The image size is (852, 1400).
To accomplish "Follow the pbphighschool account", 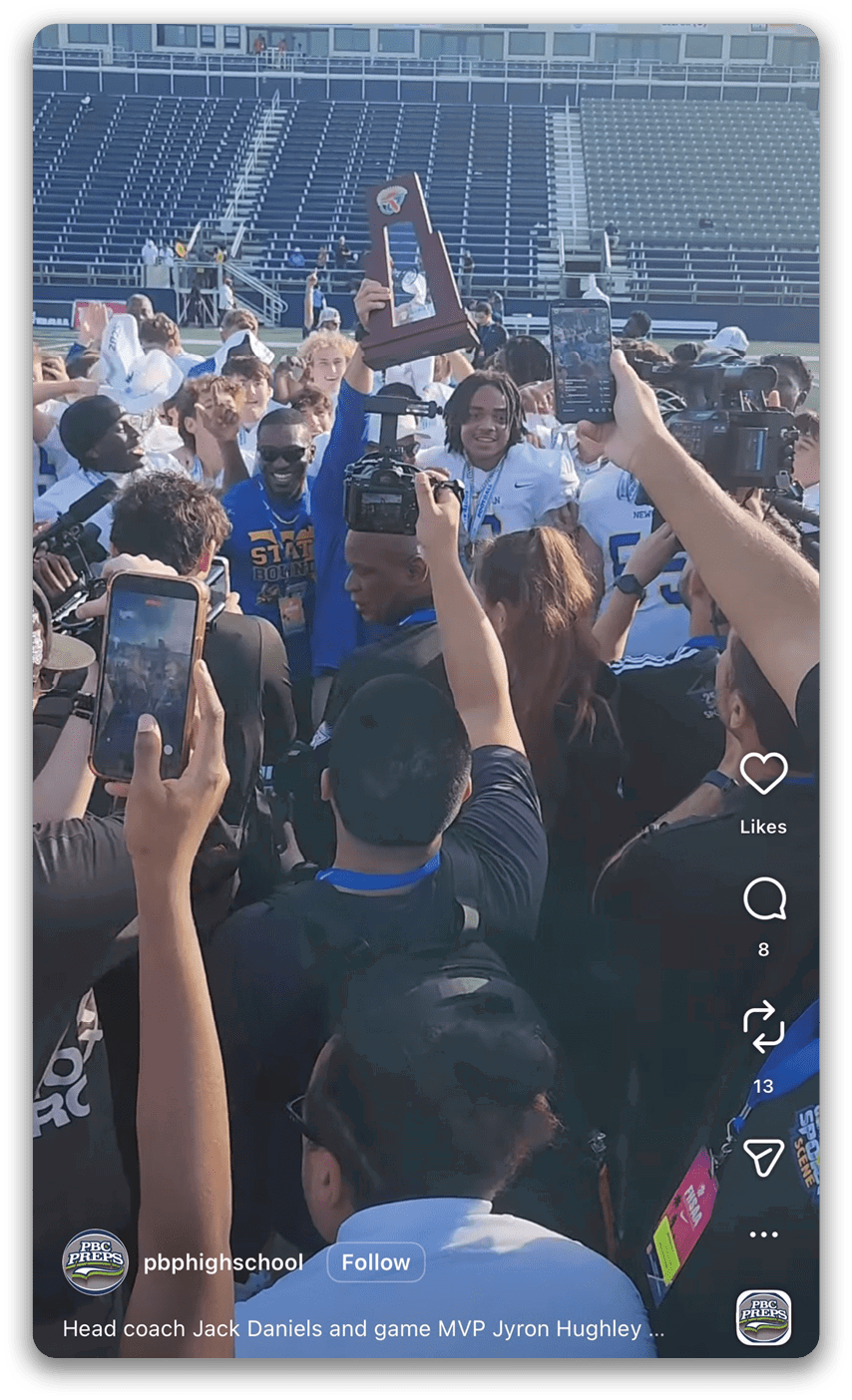I will tap(375, 1262).
